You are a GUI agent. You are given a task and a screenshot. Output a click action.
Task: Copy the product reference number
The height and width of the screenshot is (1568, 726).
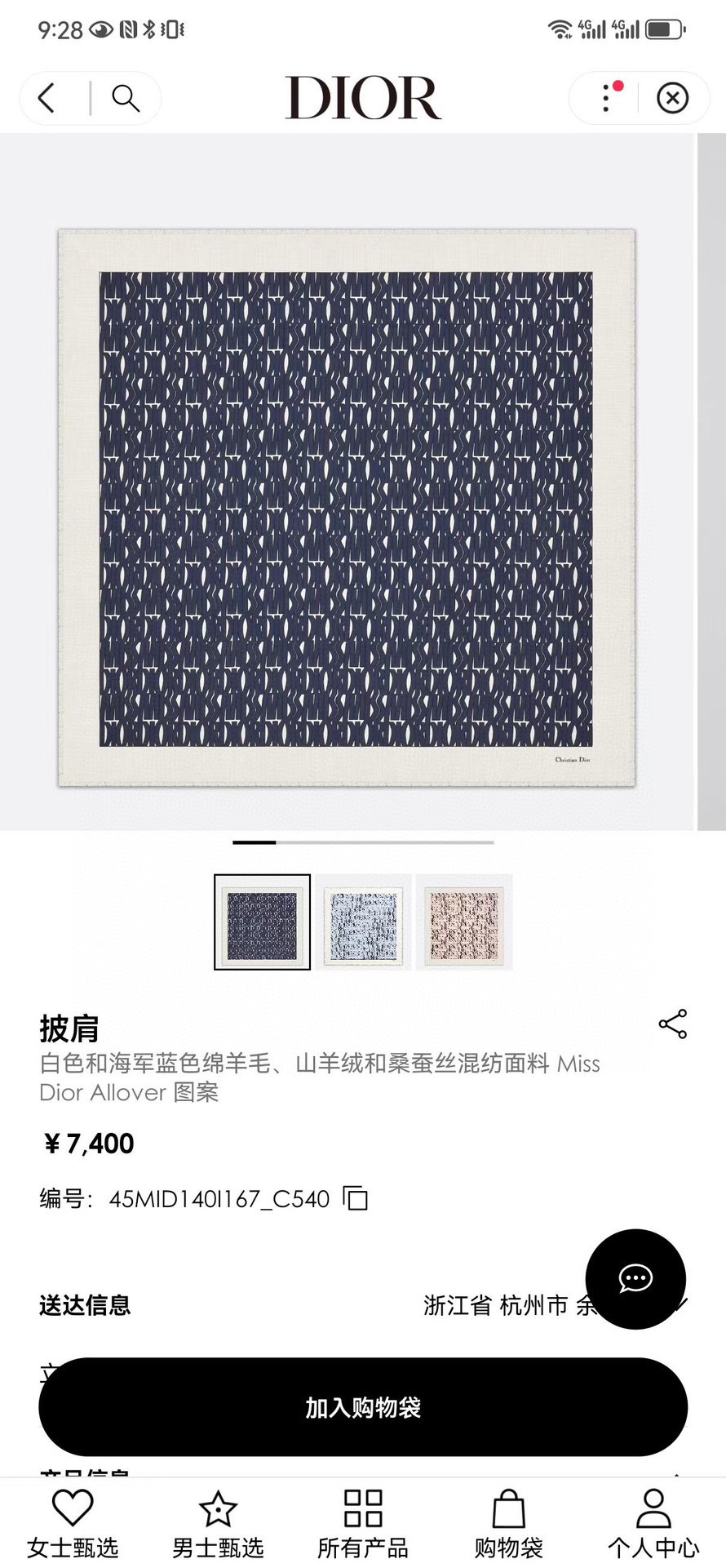(356, 1198)
